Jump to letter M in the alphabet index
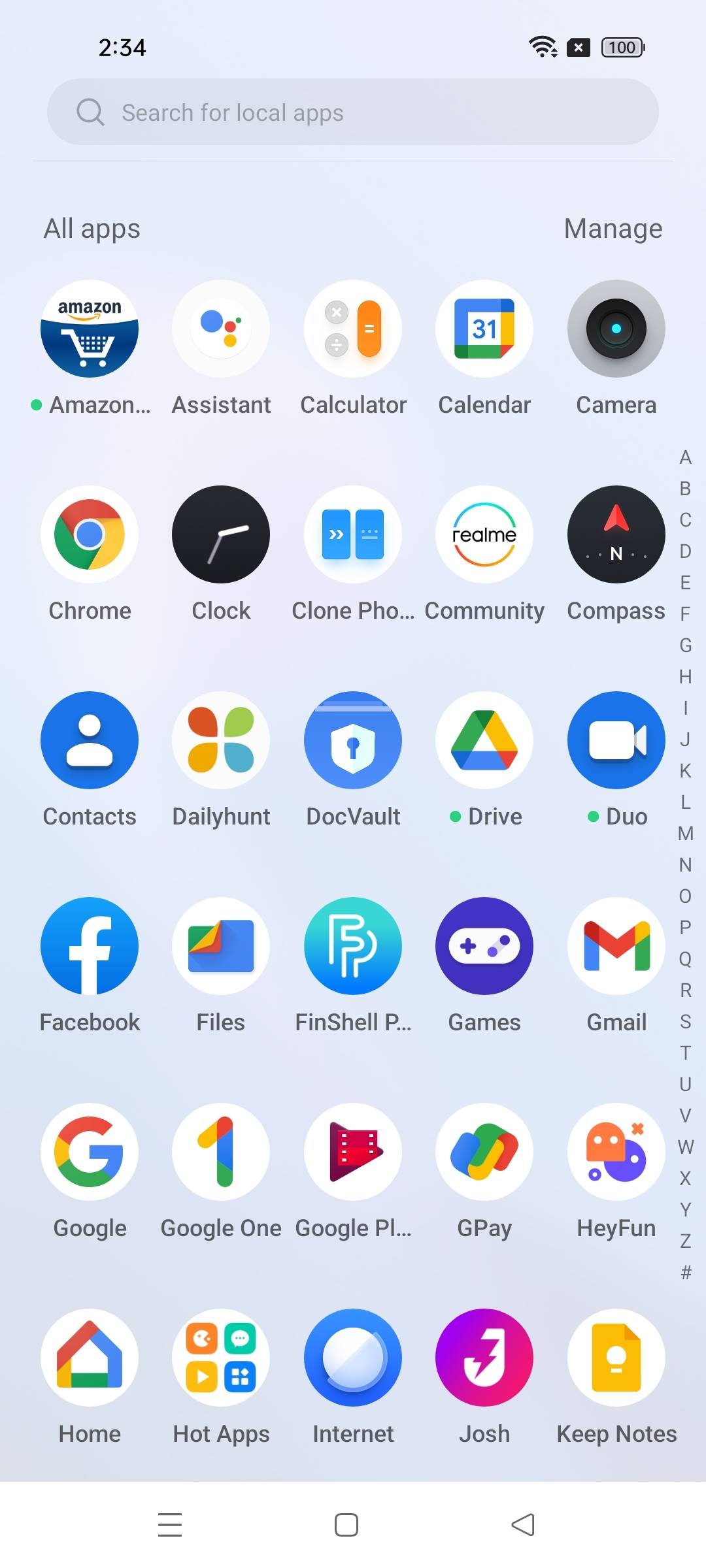706x1568 pixels. 685,834
